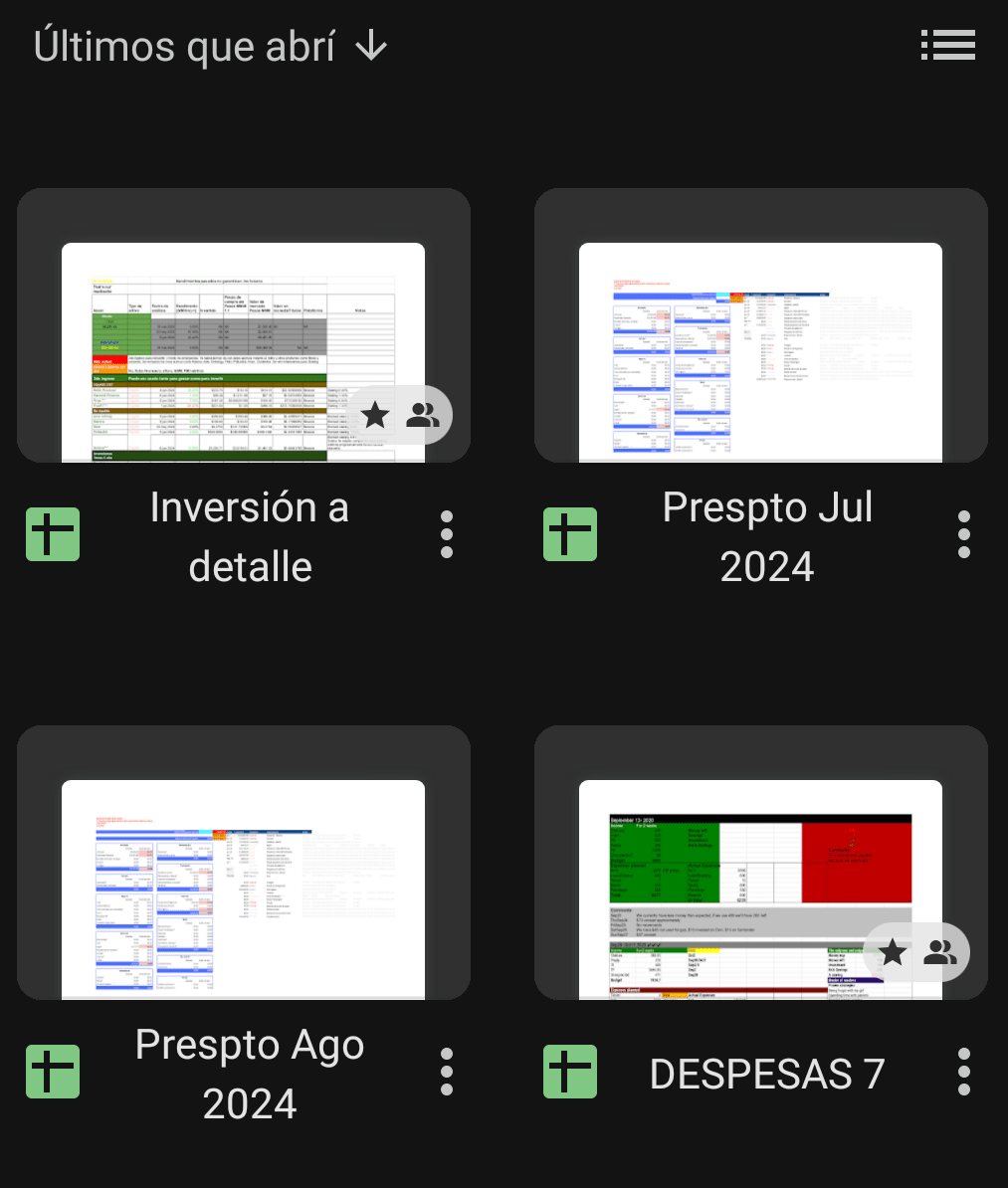Switch to list view layout
This screenshot has height=1188, width=1008.
point(947,45)
